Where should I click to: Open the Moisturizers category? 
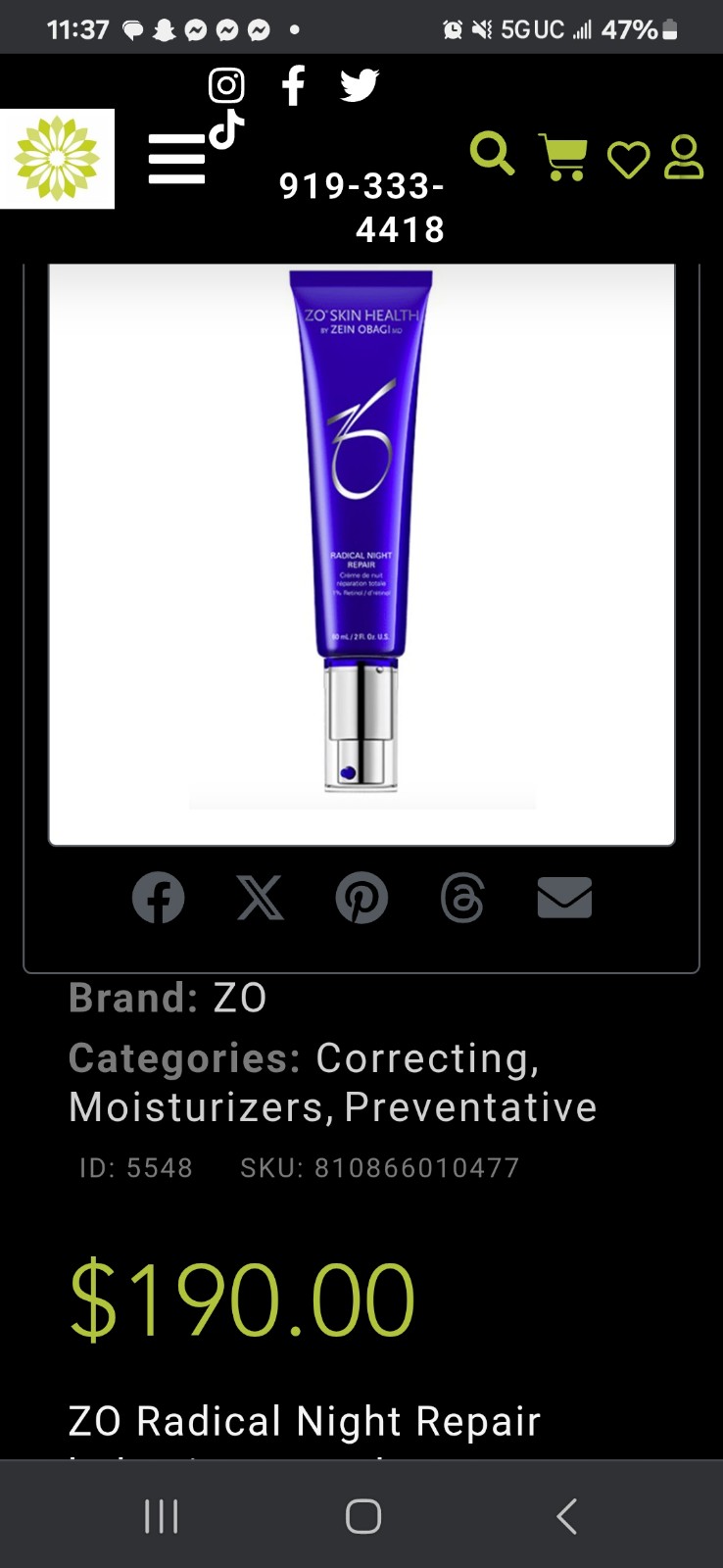(x=196, y=1107)
